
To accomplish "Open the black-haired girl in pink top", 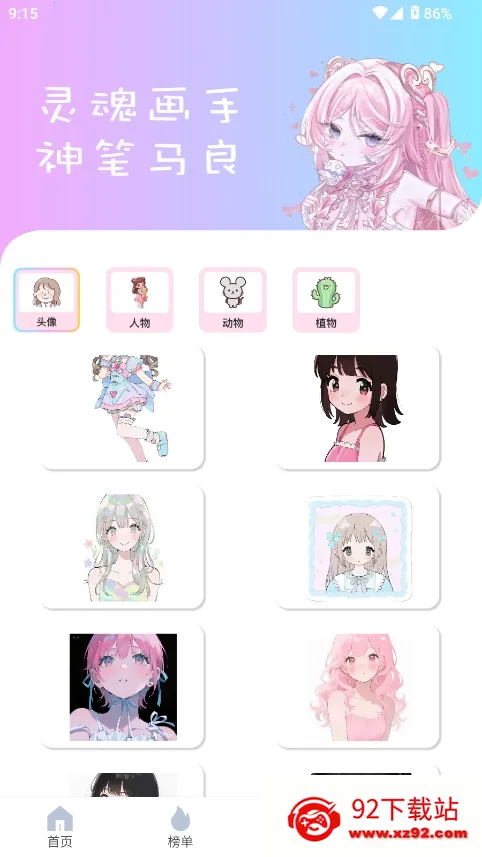I will pyautogui.click(x=358, y=408).
